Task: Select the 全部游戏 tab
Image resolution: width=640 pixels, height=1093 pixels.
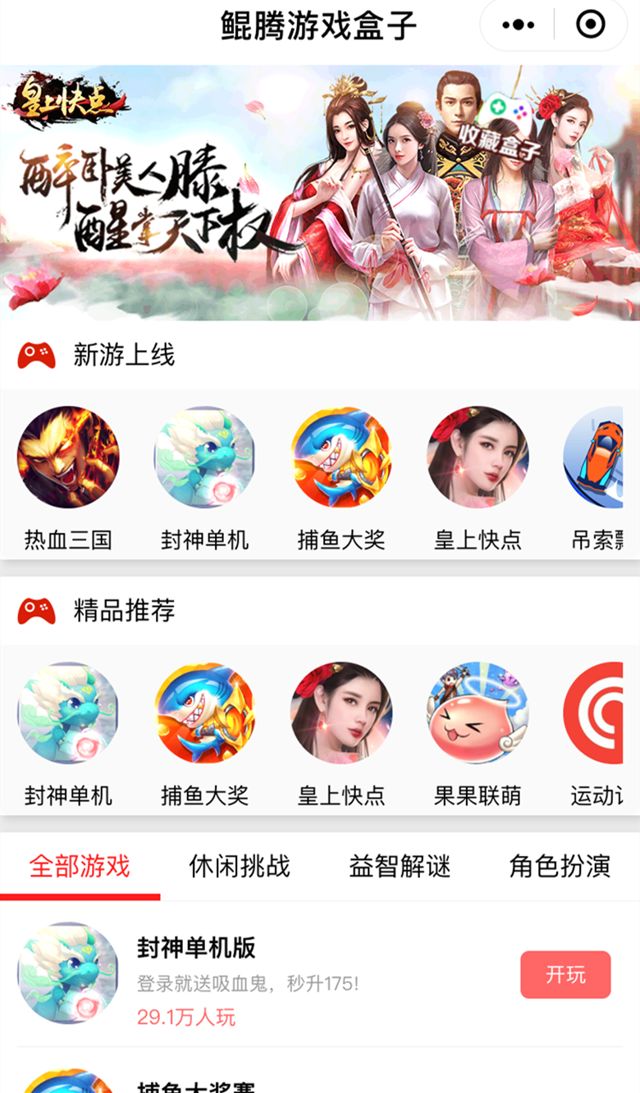Action: coord(80,866)
